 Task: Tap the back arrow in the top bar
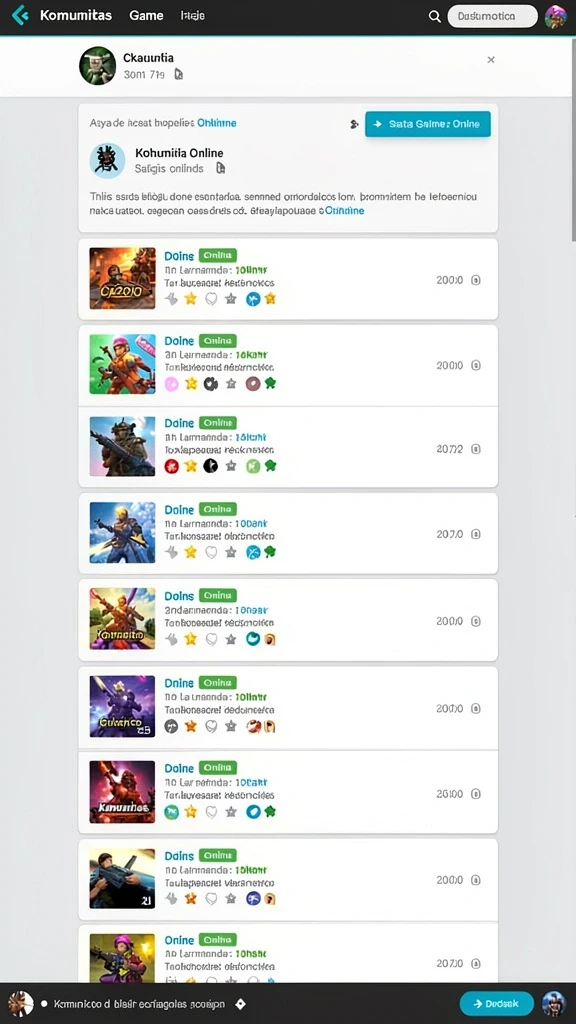[20, 15]
